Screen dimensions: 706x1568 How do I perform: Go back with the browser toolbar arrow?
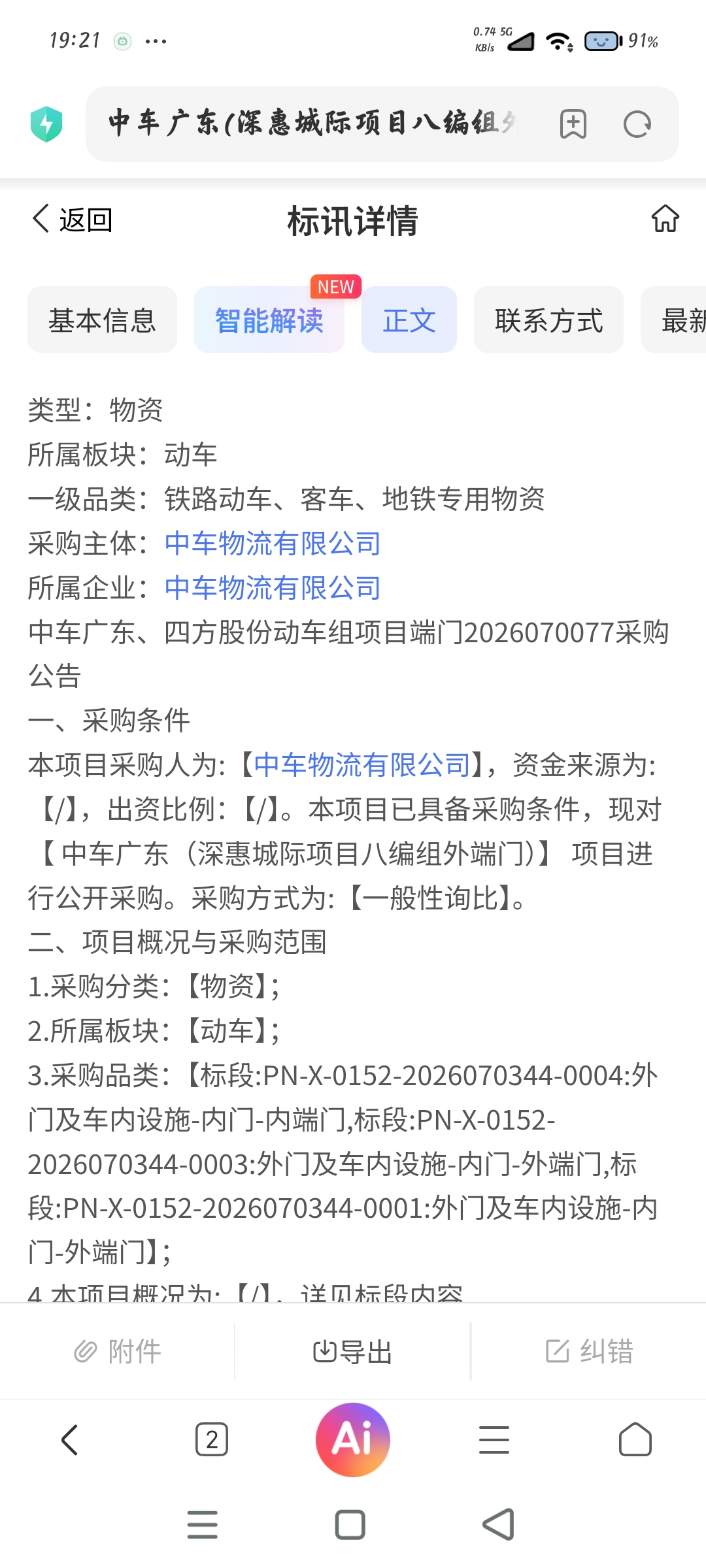[x=70, y=1439]
